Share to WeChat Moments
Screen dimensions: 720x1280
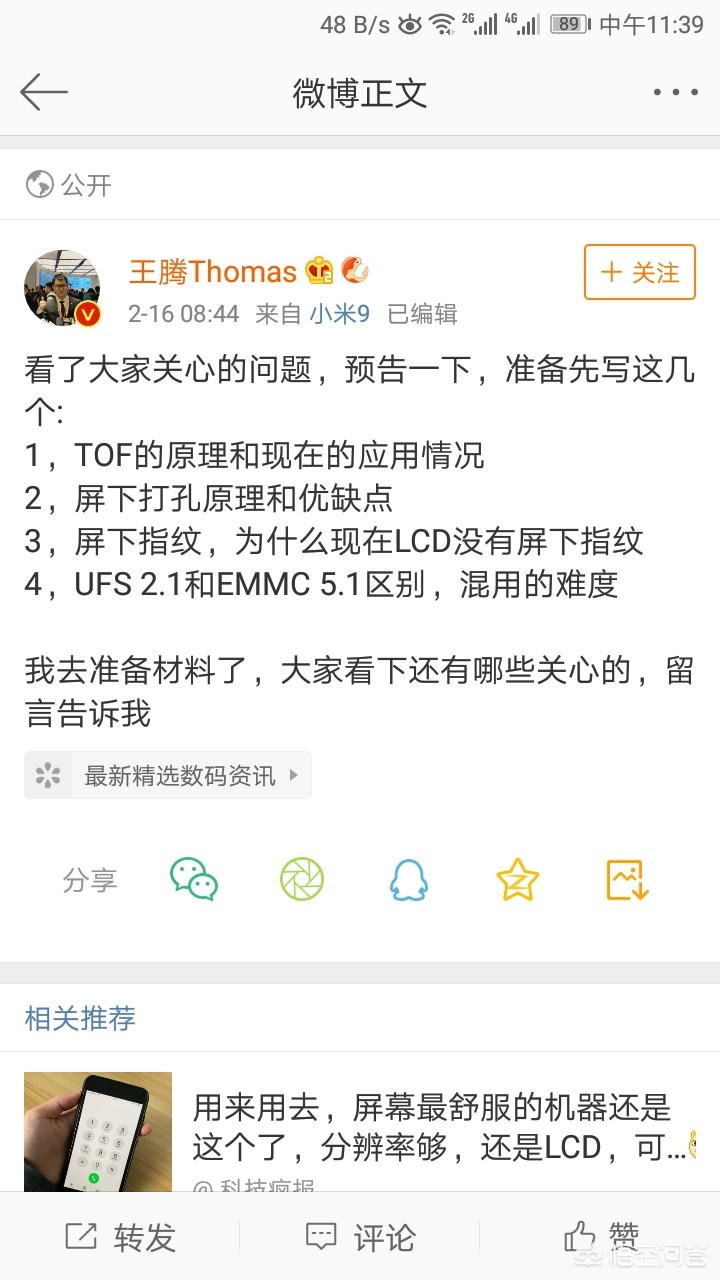pos(302,880)
